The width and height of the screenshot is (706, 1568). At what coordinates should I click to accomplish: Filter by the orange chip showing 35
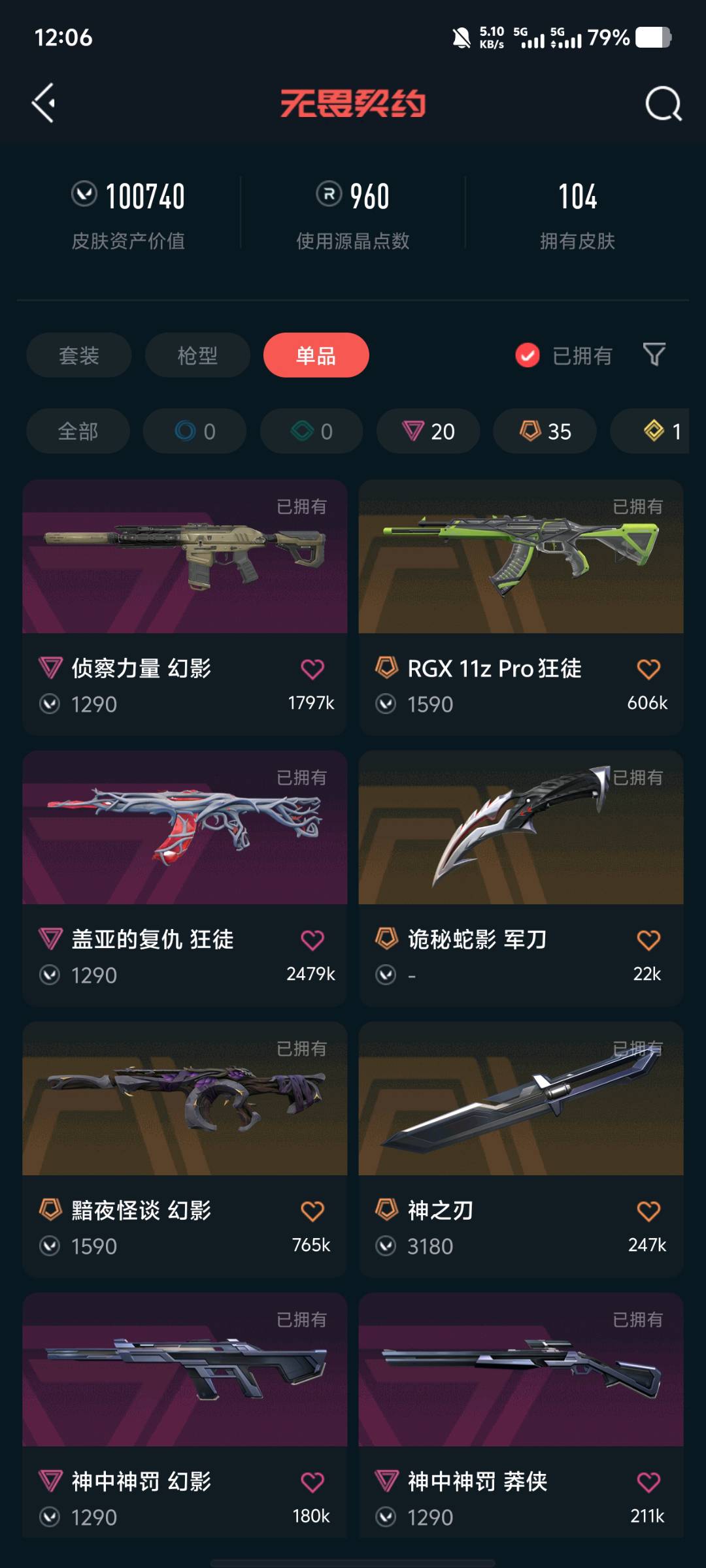click(545, 431)
